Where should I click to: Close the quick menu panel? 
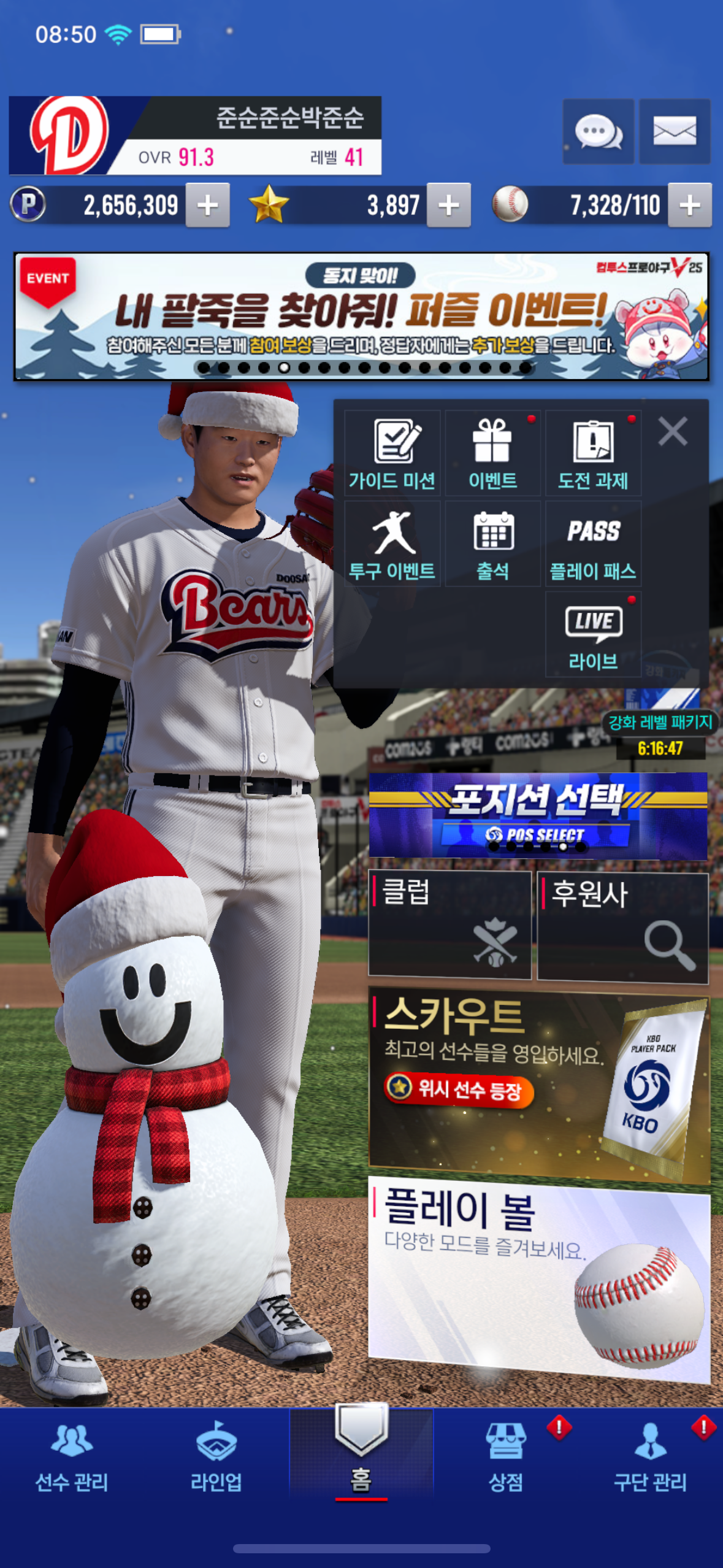pyautogui.click(x=673, y=431)
